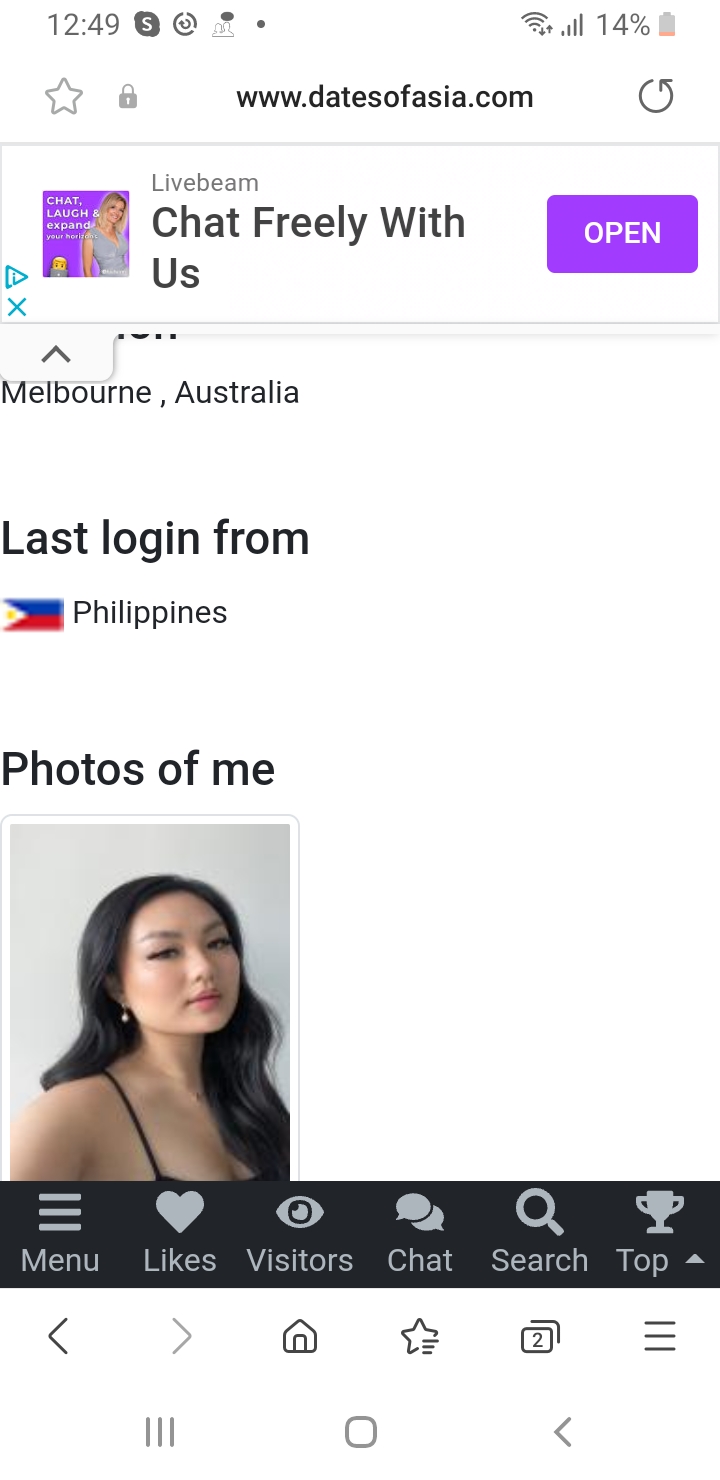
Task: Open recent apps
Action: click(x=160, y=1432)
